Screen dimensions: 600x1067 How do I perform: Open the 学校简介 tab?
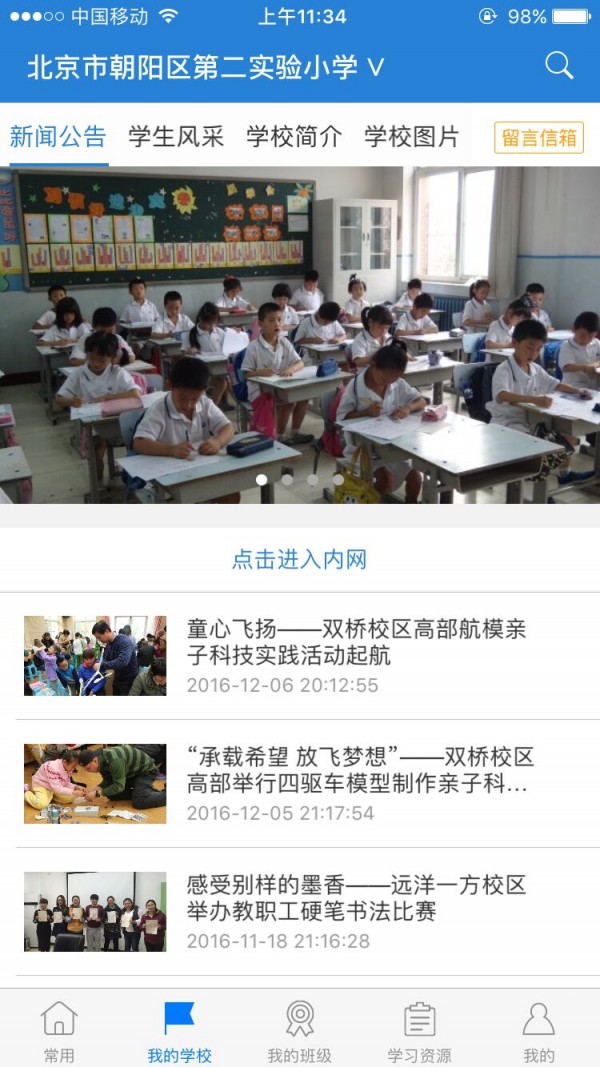[294, 137]
